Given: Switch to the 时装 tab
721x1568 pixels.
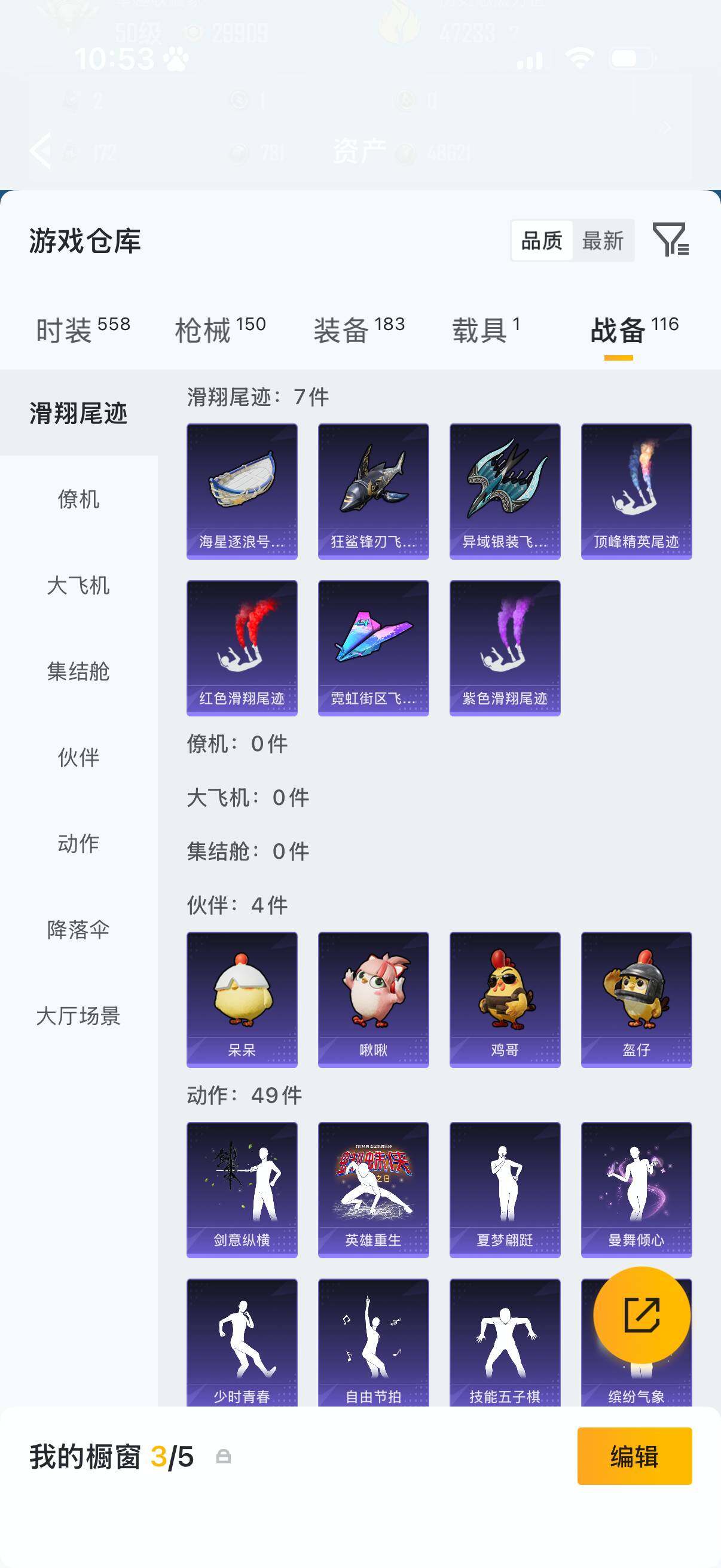Looking at the screenshot, I should (x=83, y=330).
